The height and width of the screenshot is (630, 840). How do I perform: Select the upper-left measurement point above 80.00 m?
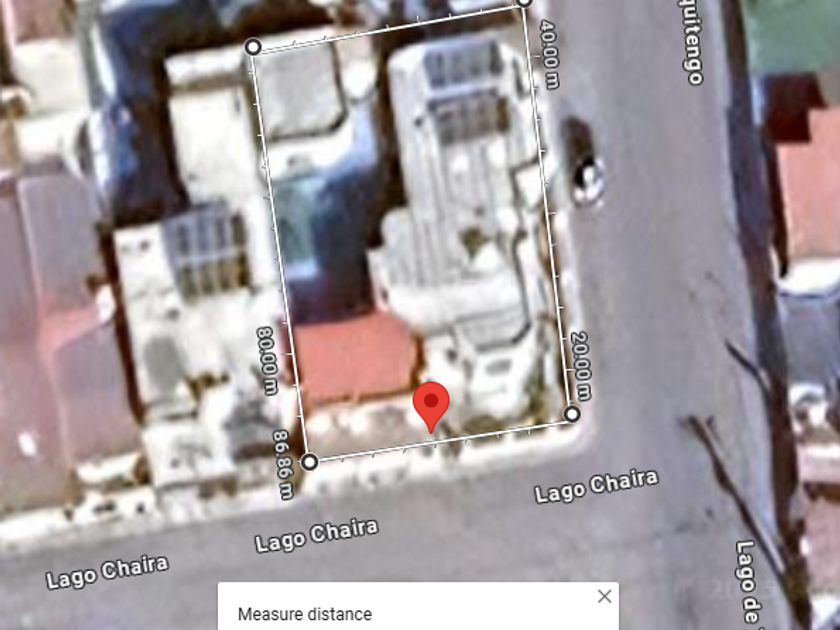coord(253,47)
